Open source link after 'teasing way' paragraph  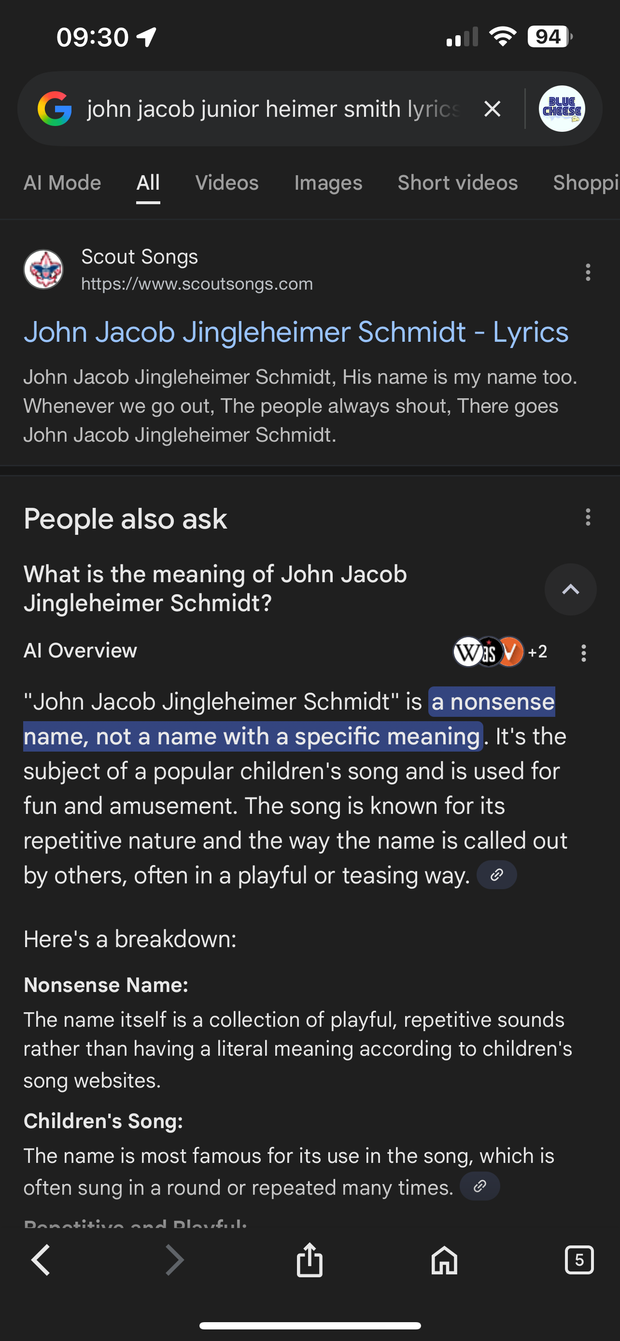[x=497, y=876]
